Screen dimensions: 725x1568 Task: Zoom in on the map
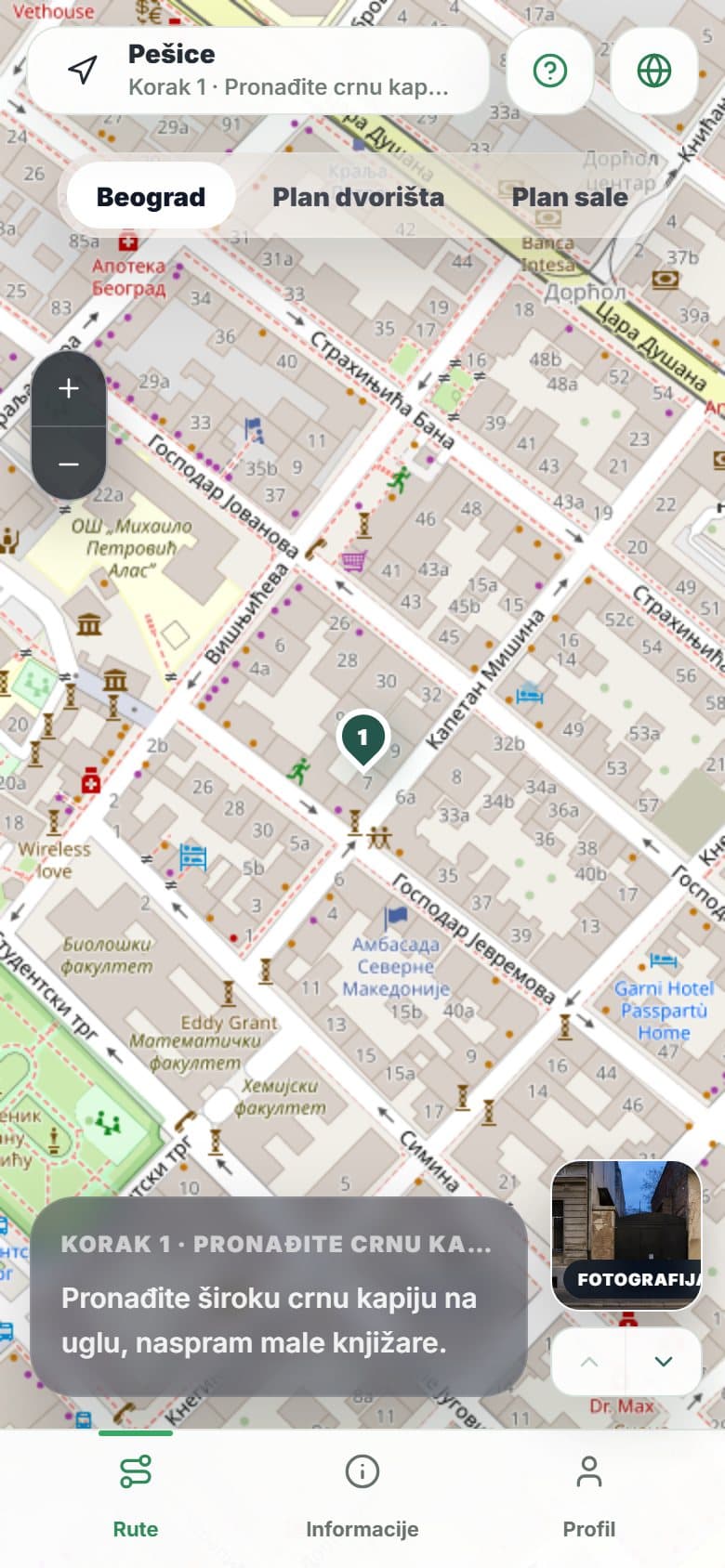point(69,388)
